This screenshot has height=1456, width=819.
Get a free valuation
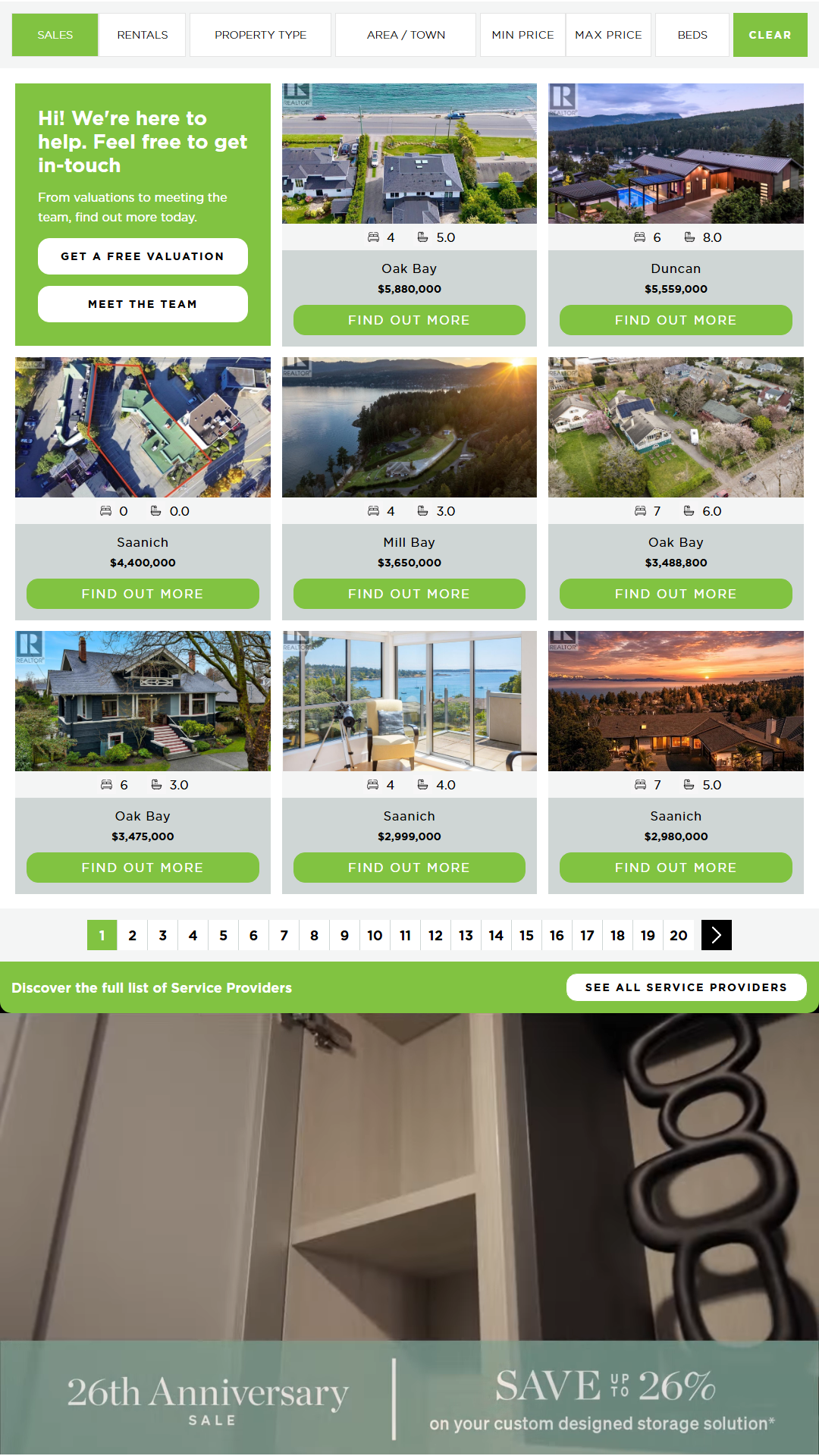coord(143,256)
